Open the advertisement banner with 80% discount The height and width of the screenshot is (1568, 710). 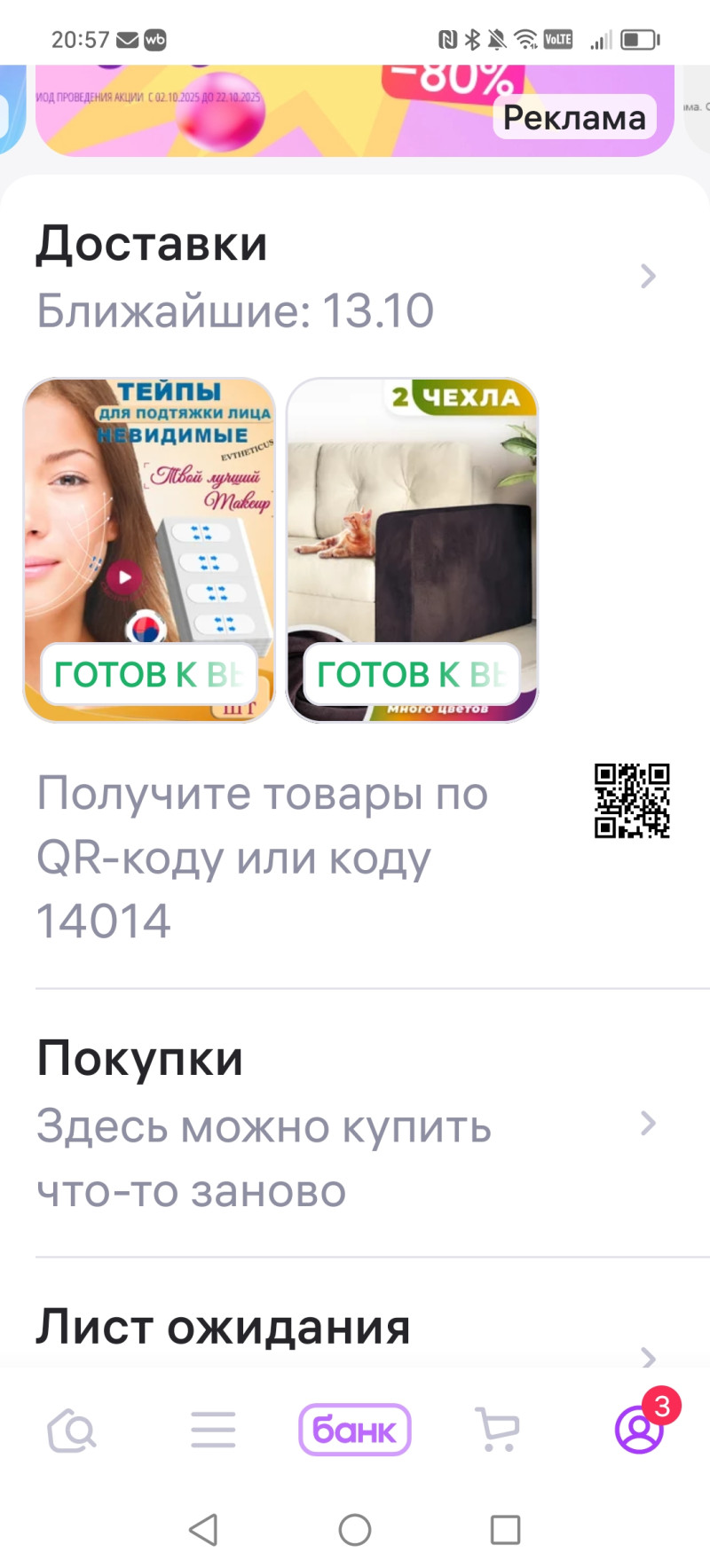pos(355,111)
